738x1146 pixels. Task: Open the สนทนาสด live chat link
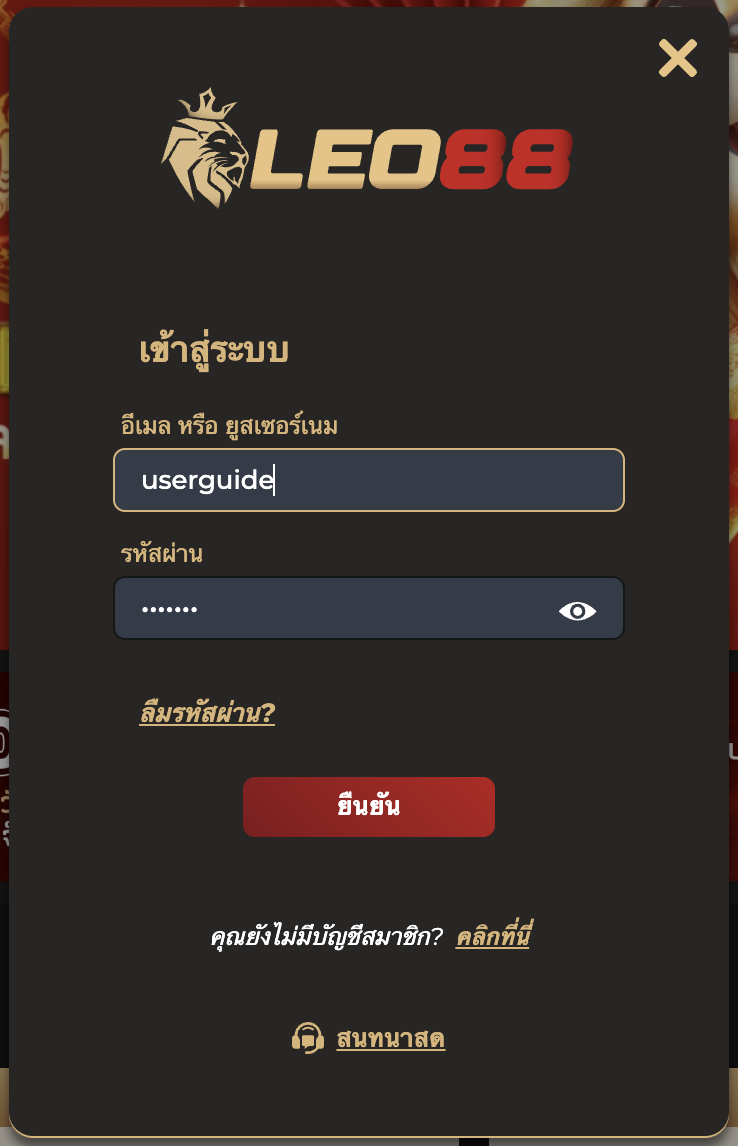pyautogui.click(x=390, y=1039)
